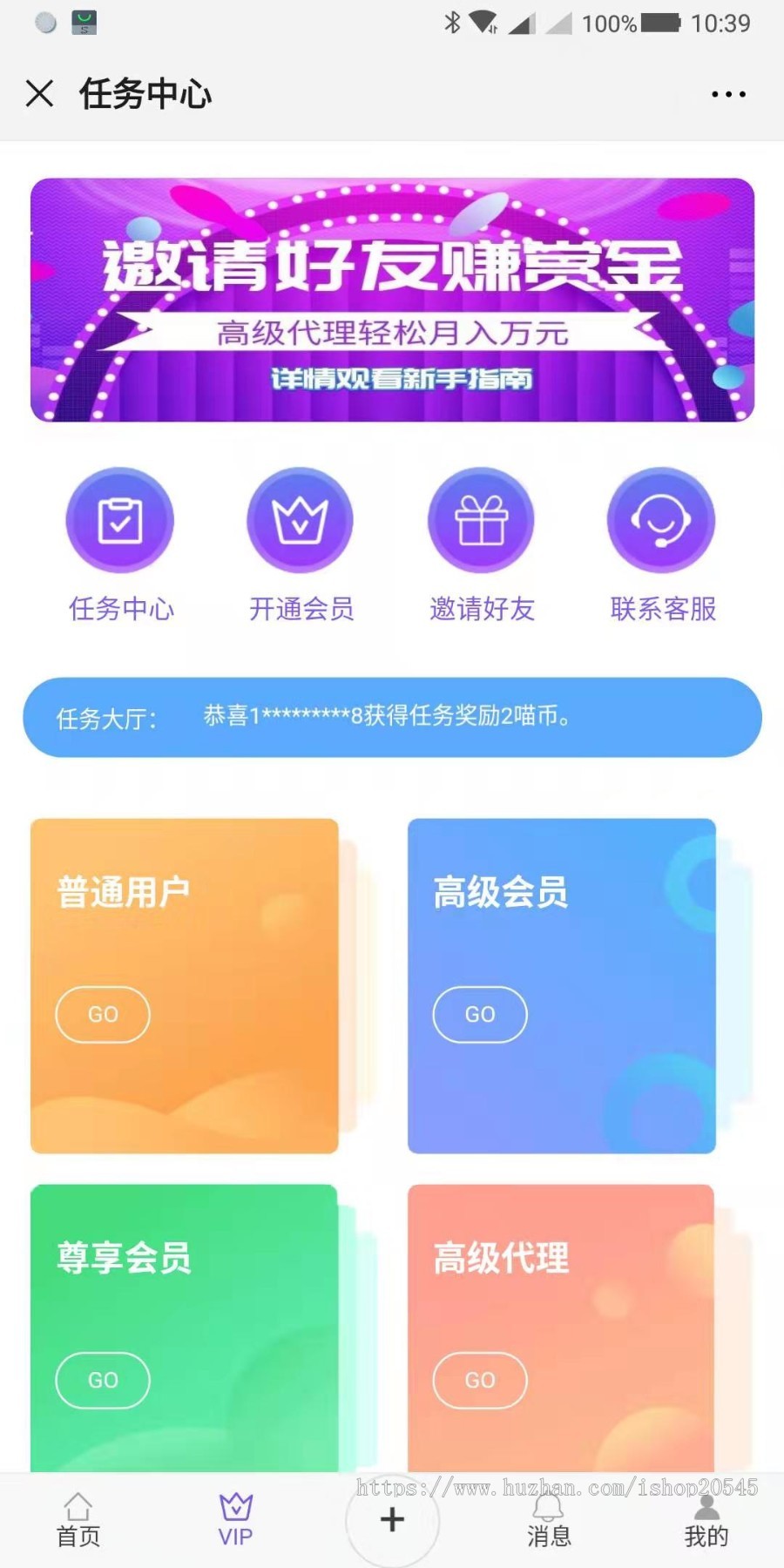This screenshot has height=1568, width=784.
Task: Select the 详情观看新手指南 banner text
Action: coord(401,379)
